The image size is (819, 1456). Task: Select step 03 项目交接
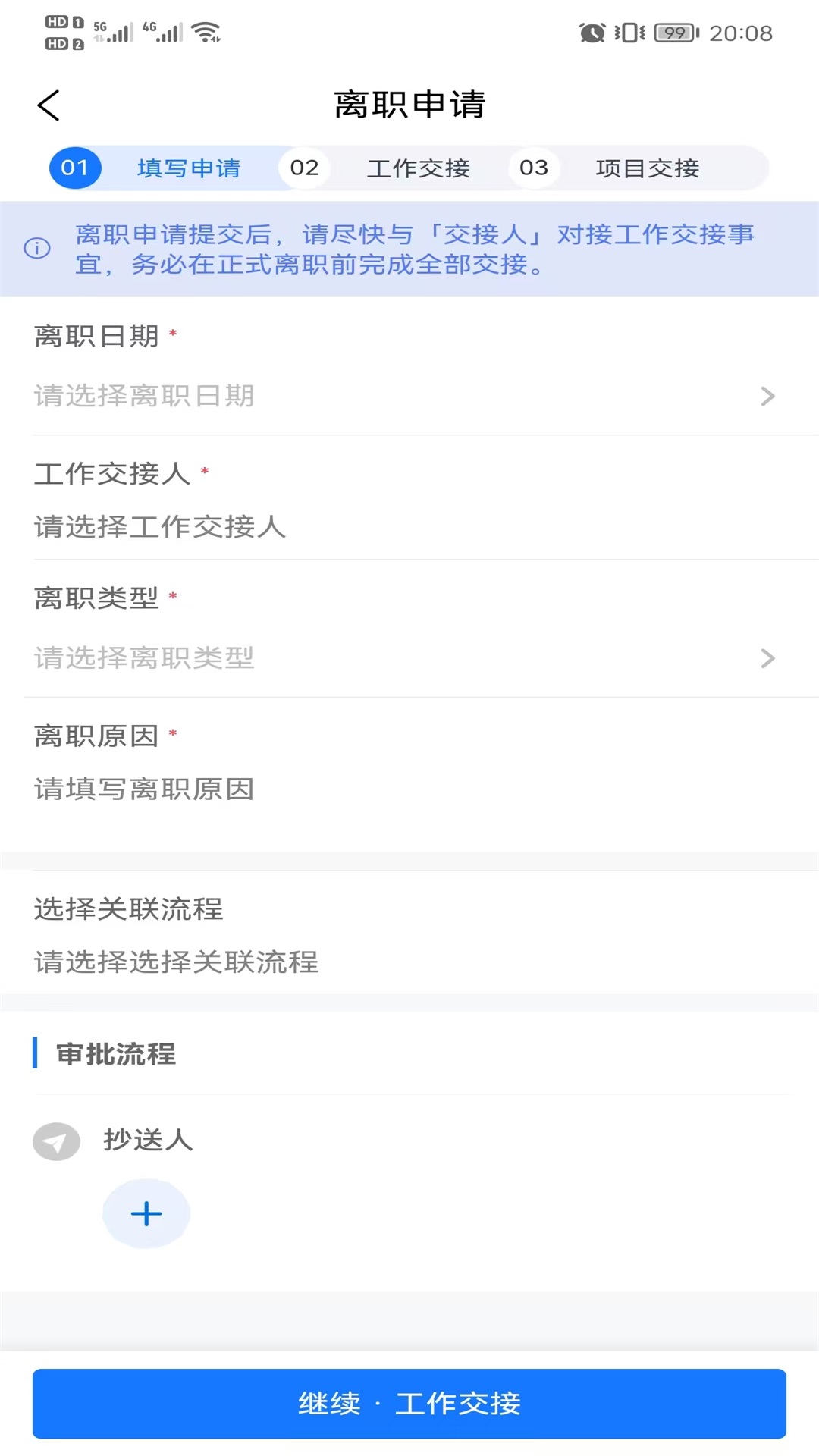[535, 168]
